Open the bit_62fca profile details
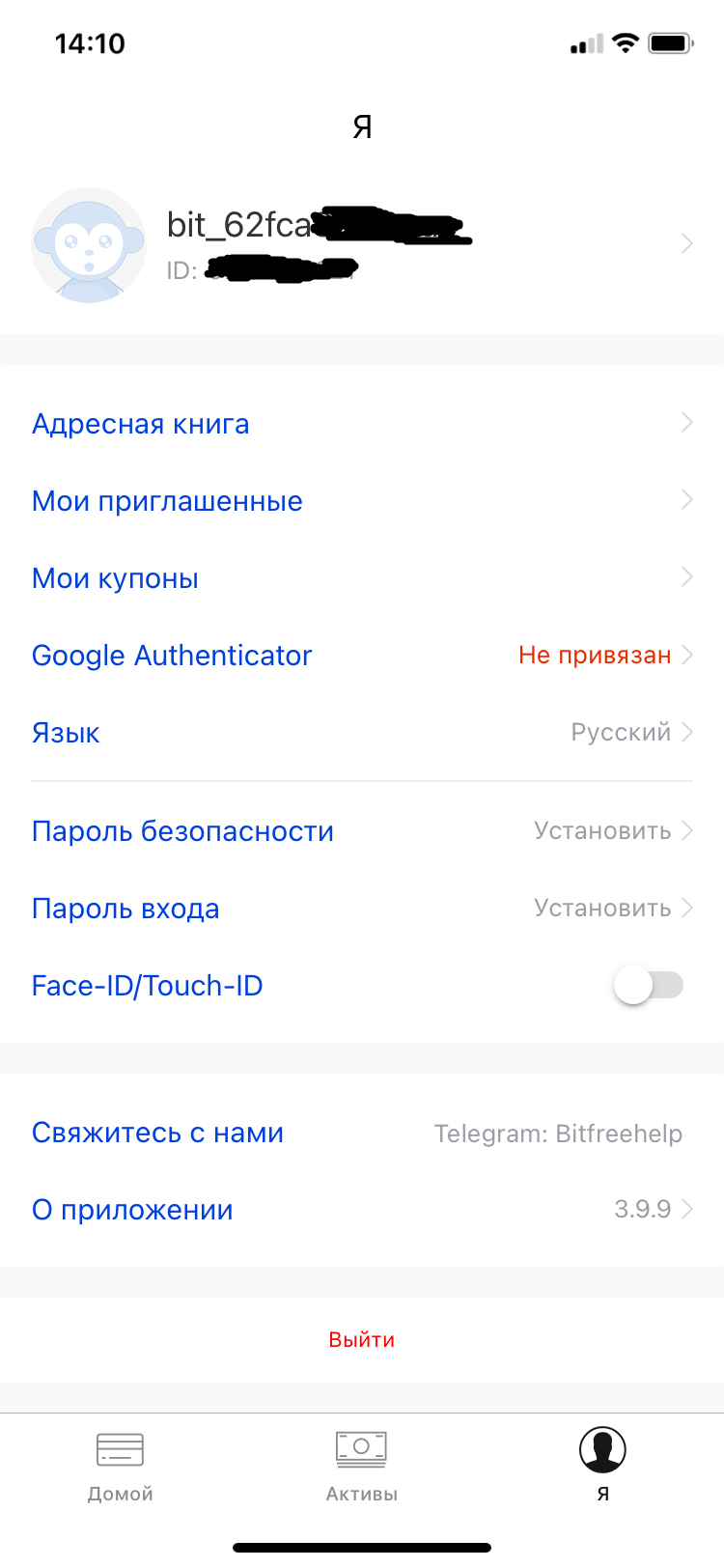724x1568 pixels. pos(362,244)
